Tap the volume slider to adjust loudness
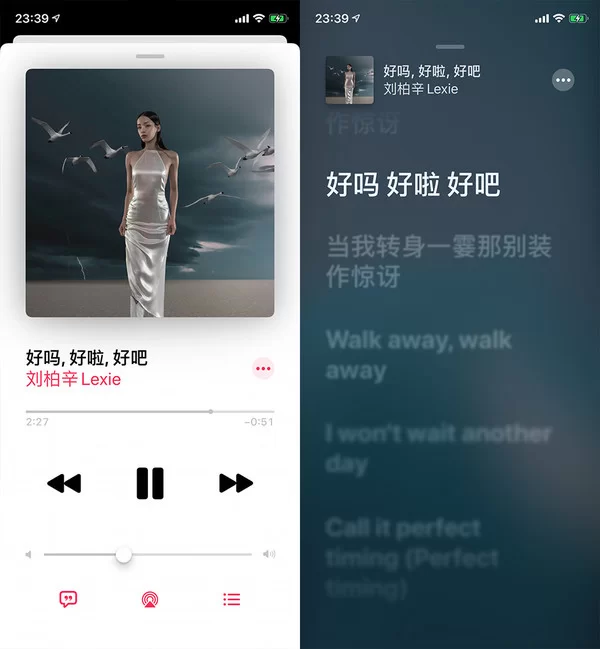This screenshot has width=600, height=649. coord(148,554)
